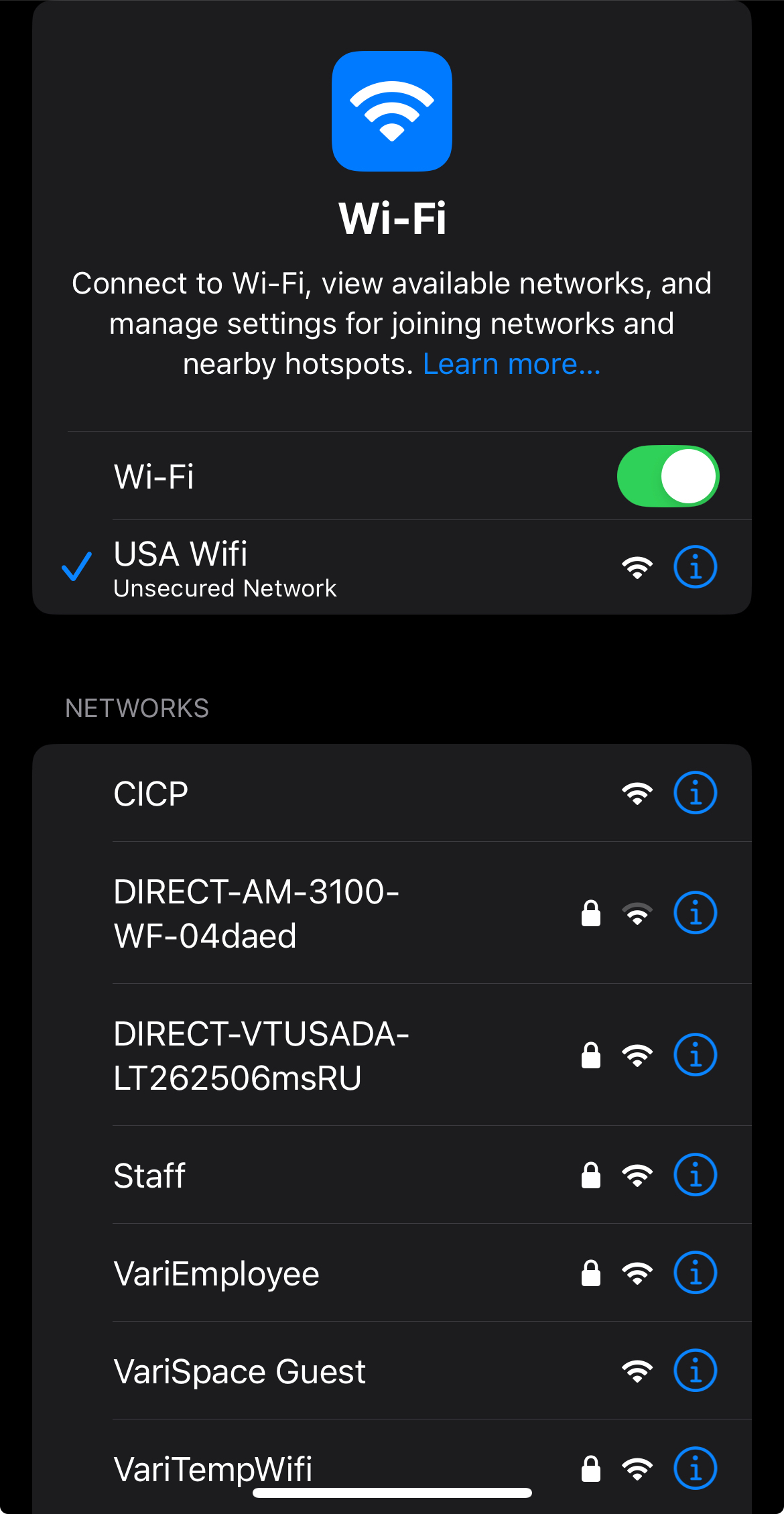The width and height of the screenshot is (784, 1514).
Task: Show details for CICP network
Action: [695, 793]
